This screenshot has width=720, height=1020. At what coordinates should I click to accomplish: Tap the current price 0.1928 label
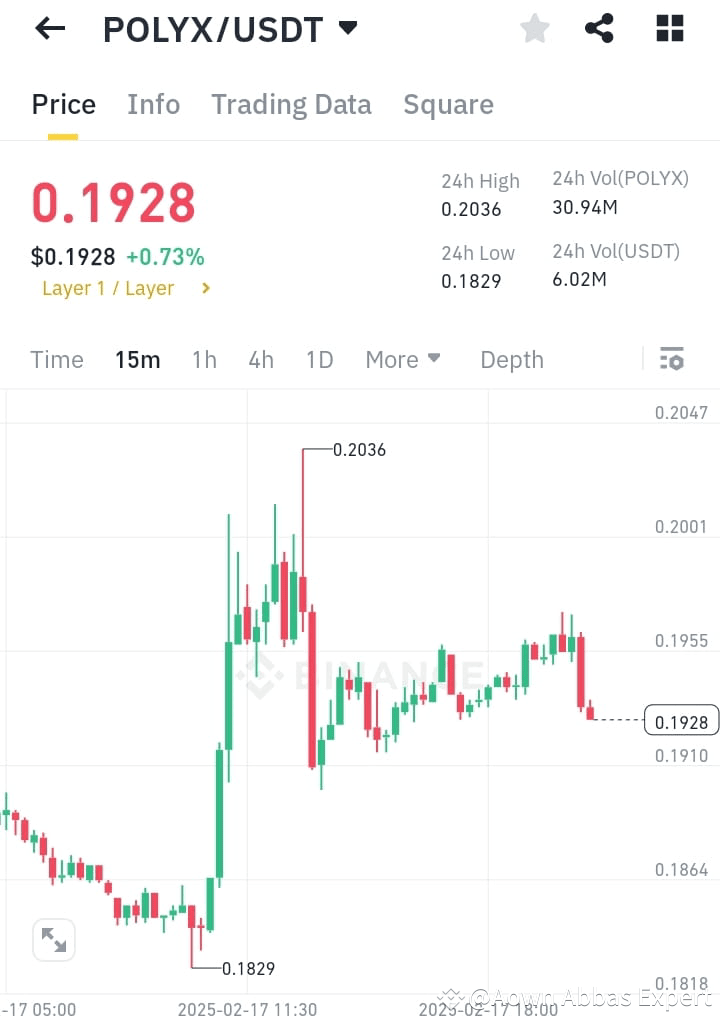point(681,720)
